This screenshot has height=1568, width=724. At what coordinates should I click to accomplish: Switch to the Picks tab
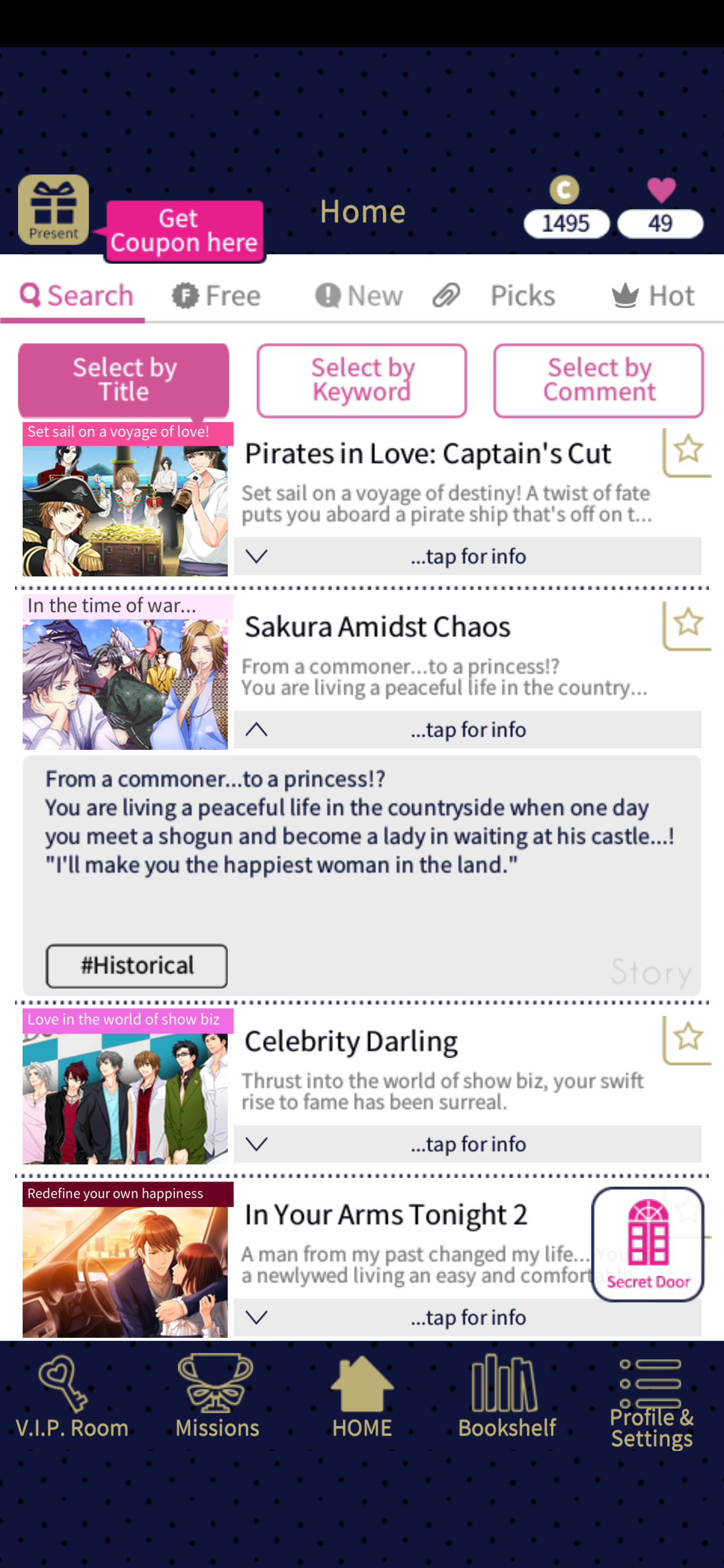pyautogui.click(x=494, y=296)
